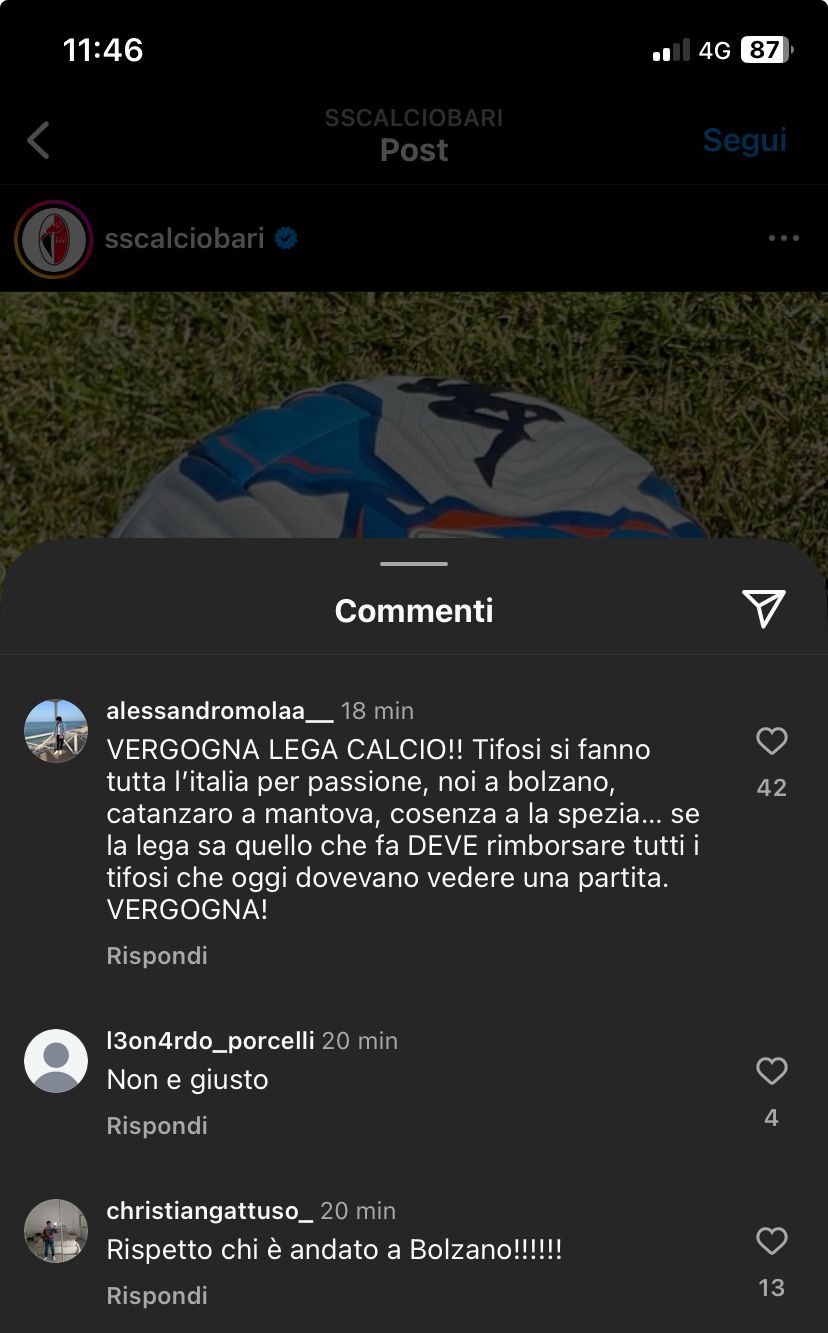
Task: Share the post via the paper plane icon
Action: 764,609
